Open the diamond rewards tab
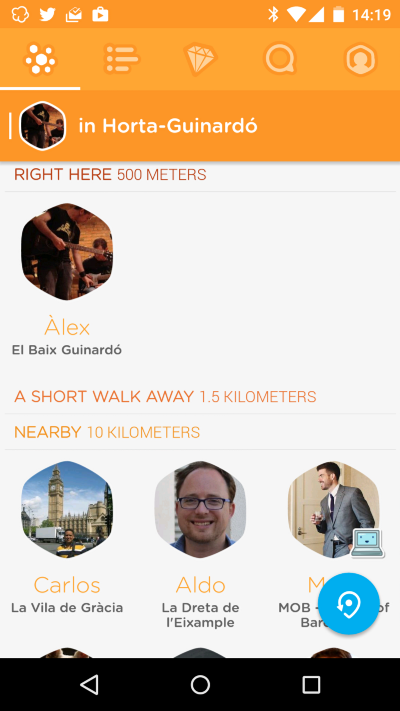The width and height of the screenshot is (400, 711). click(x=200, y=59)
